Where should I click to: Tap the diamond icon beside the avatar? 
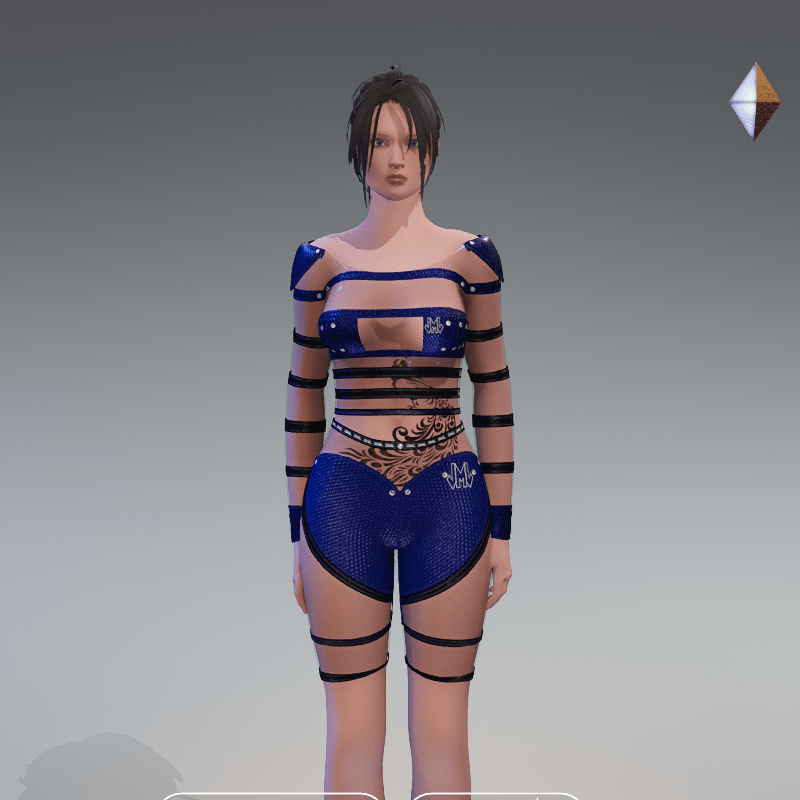point(754,100)
